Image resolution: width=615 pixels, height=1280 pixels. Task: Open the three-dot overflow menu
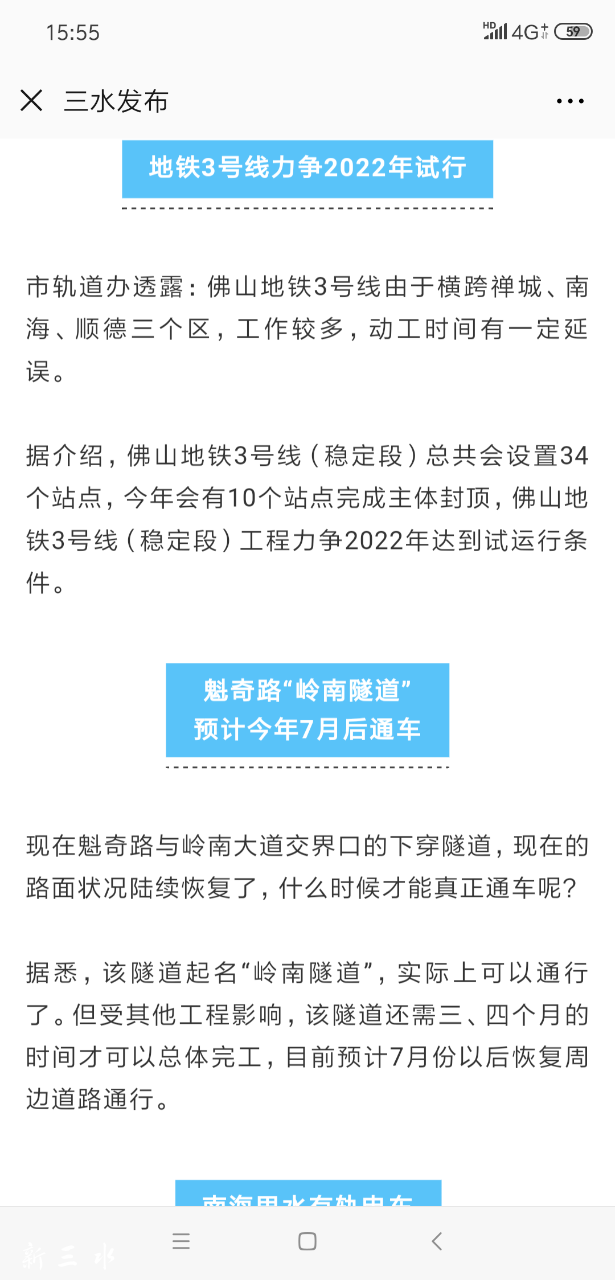[569, 101]
